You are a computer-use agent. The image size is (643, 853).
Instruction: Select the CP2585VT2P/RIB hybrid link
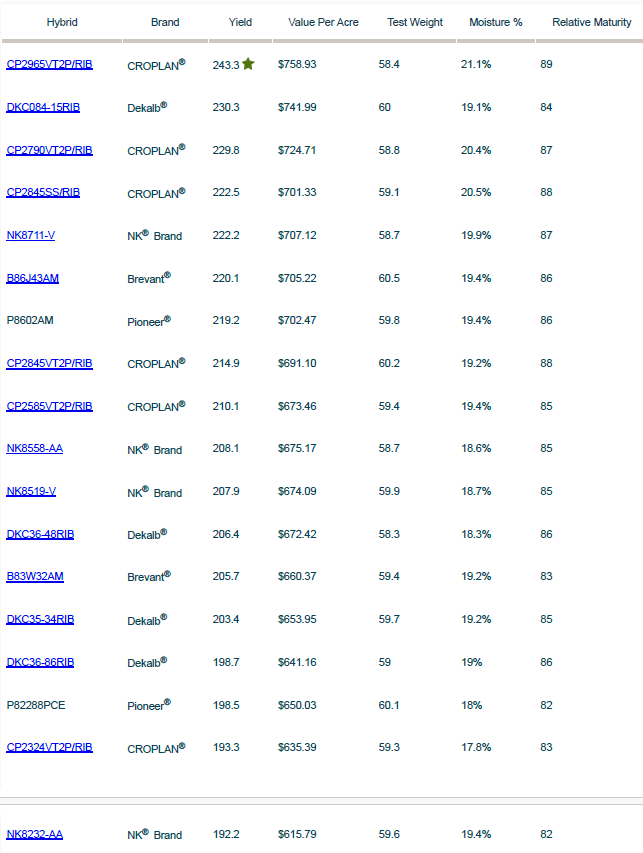click(49, 406)
